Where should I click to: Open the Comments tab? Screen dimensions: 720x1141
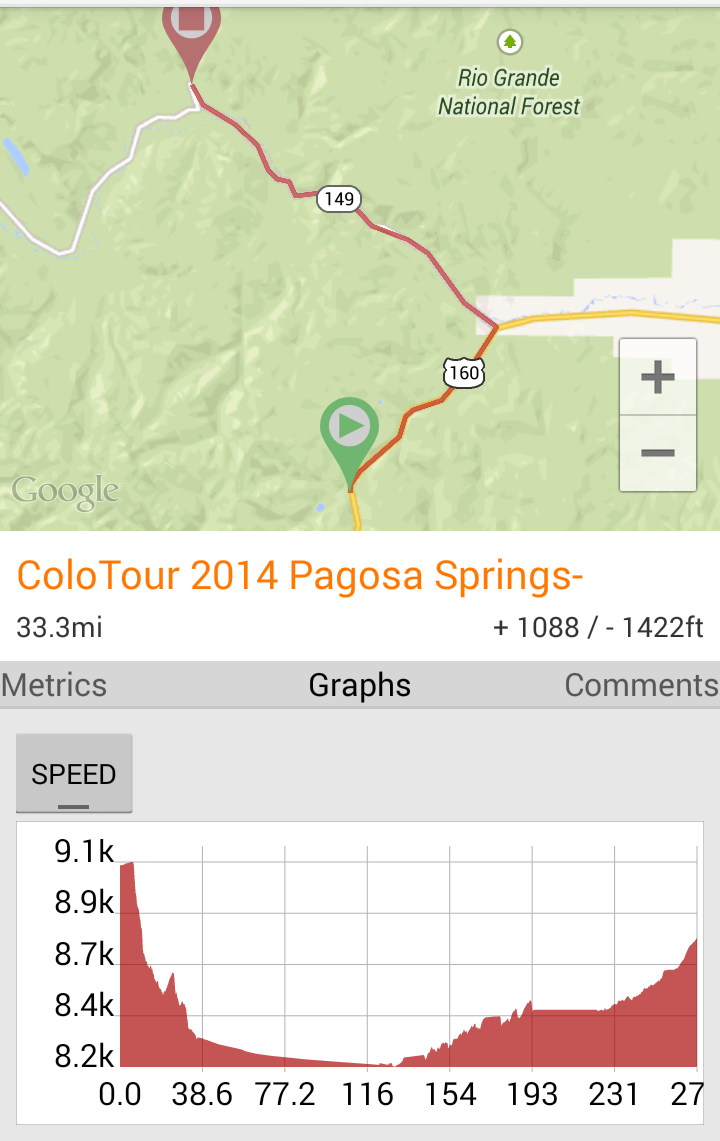641,685
